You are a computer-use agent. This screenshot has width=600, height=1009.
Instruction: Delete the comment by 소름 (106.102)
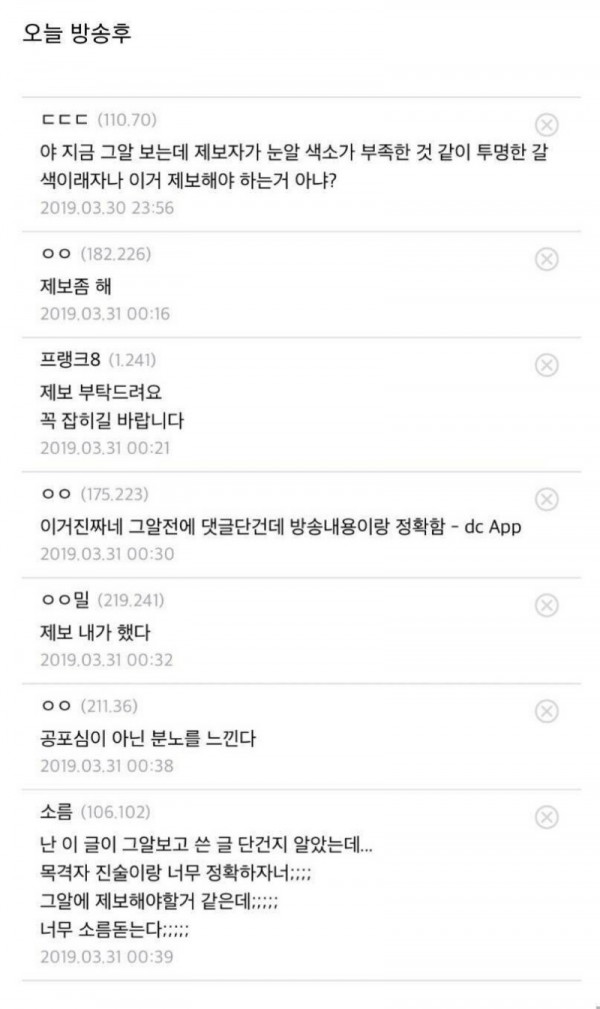547,817
